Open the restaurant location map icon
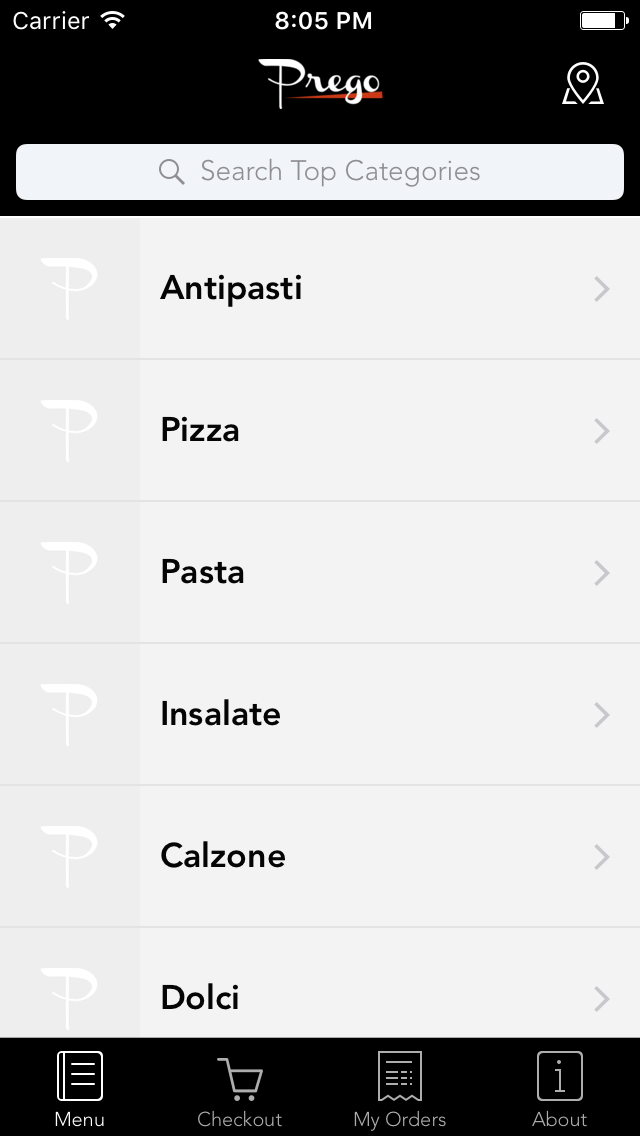Image resolution: width=640 pixels, height=1136 pixels. 582,84
